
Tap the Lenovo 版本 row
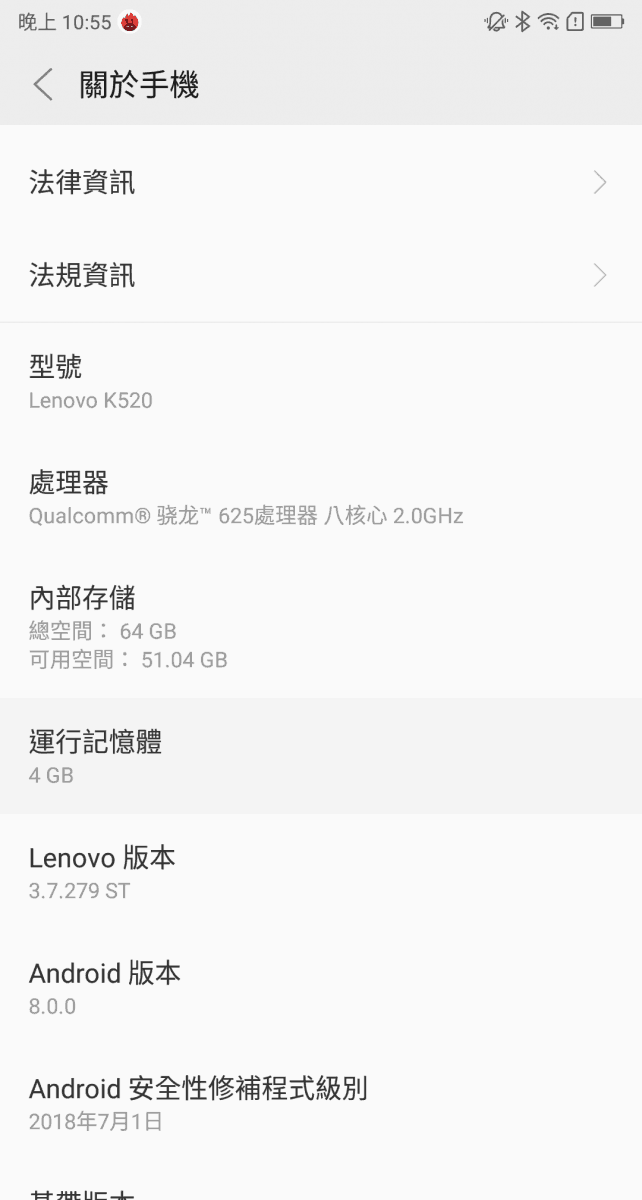coord(321,871)
